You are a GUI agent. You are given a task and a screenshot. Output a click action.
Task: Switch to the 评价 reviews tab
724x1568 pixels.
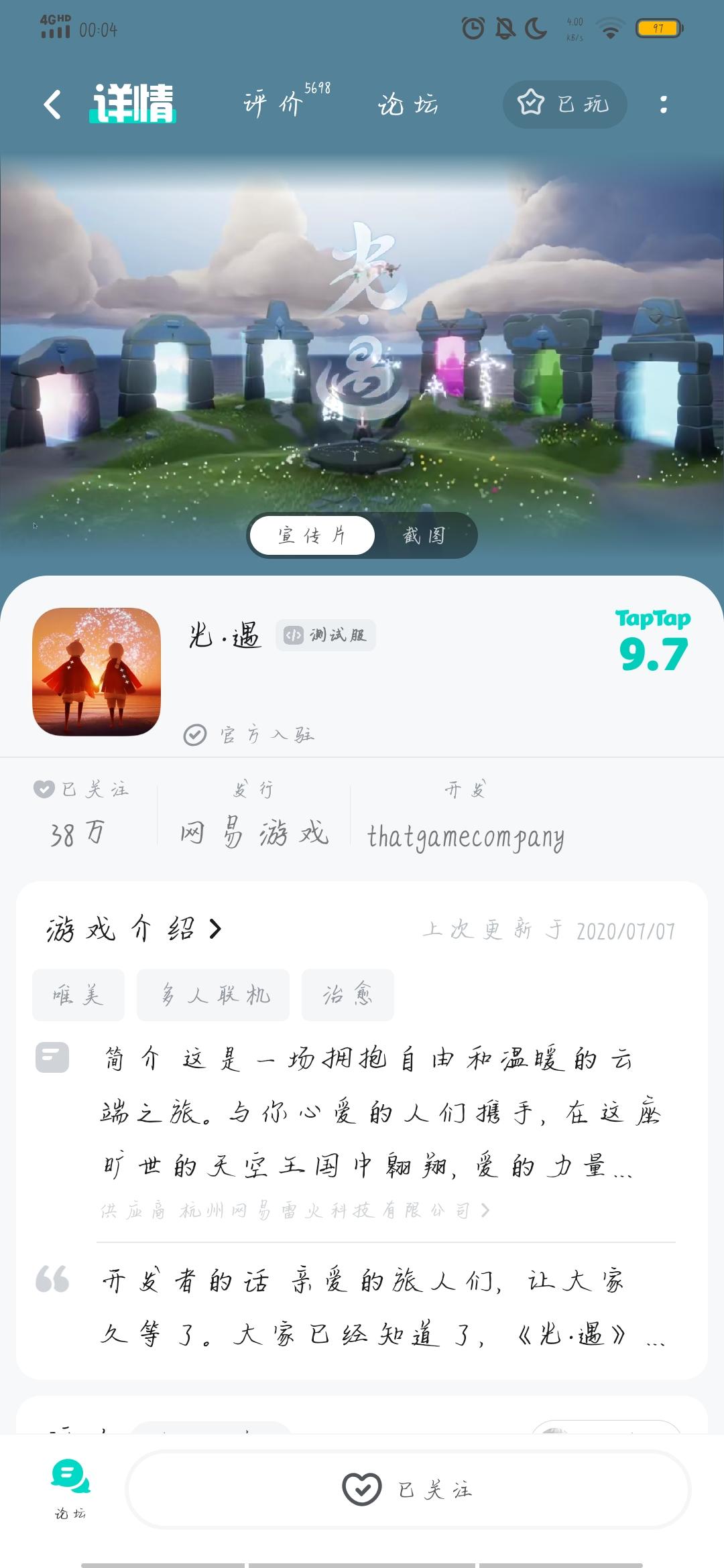click(271, 104)
